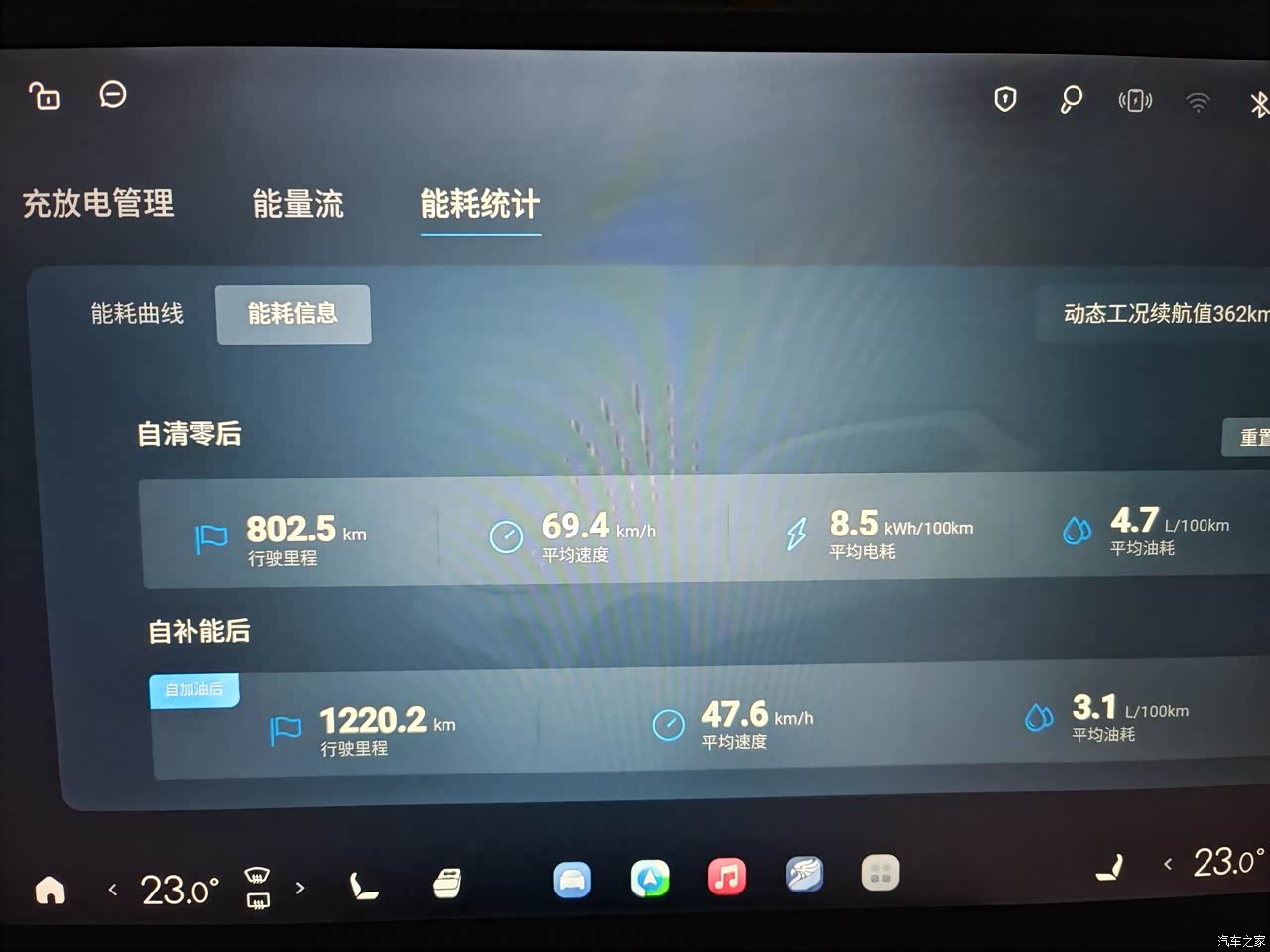The height and width of the screenshot is (952, 1270).
Task: Select the 能耗曲线 segment
Action: (x=137, y=314)
